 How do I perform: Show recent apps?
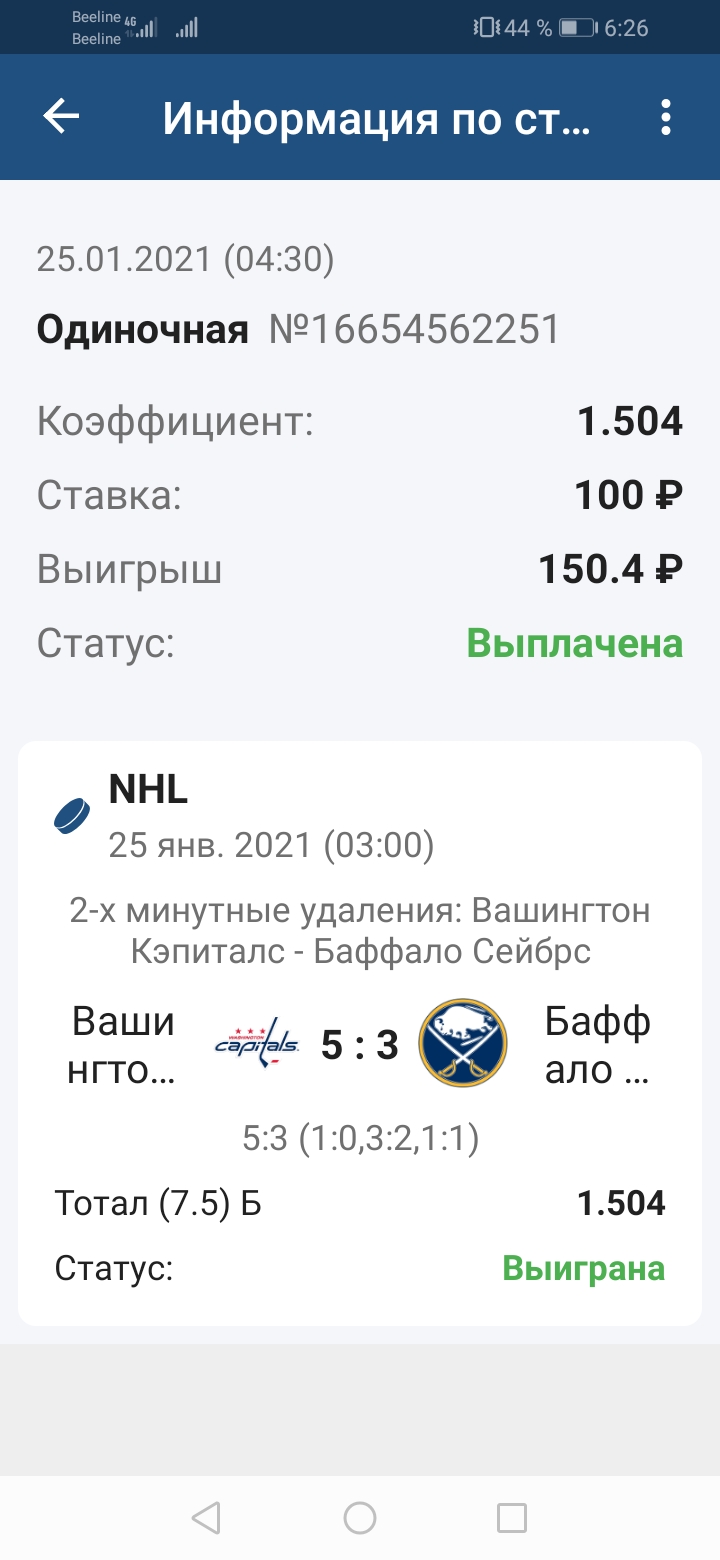[x=512, y=1518]
